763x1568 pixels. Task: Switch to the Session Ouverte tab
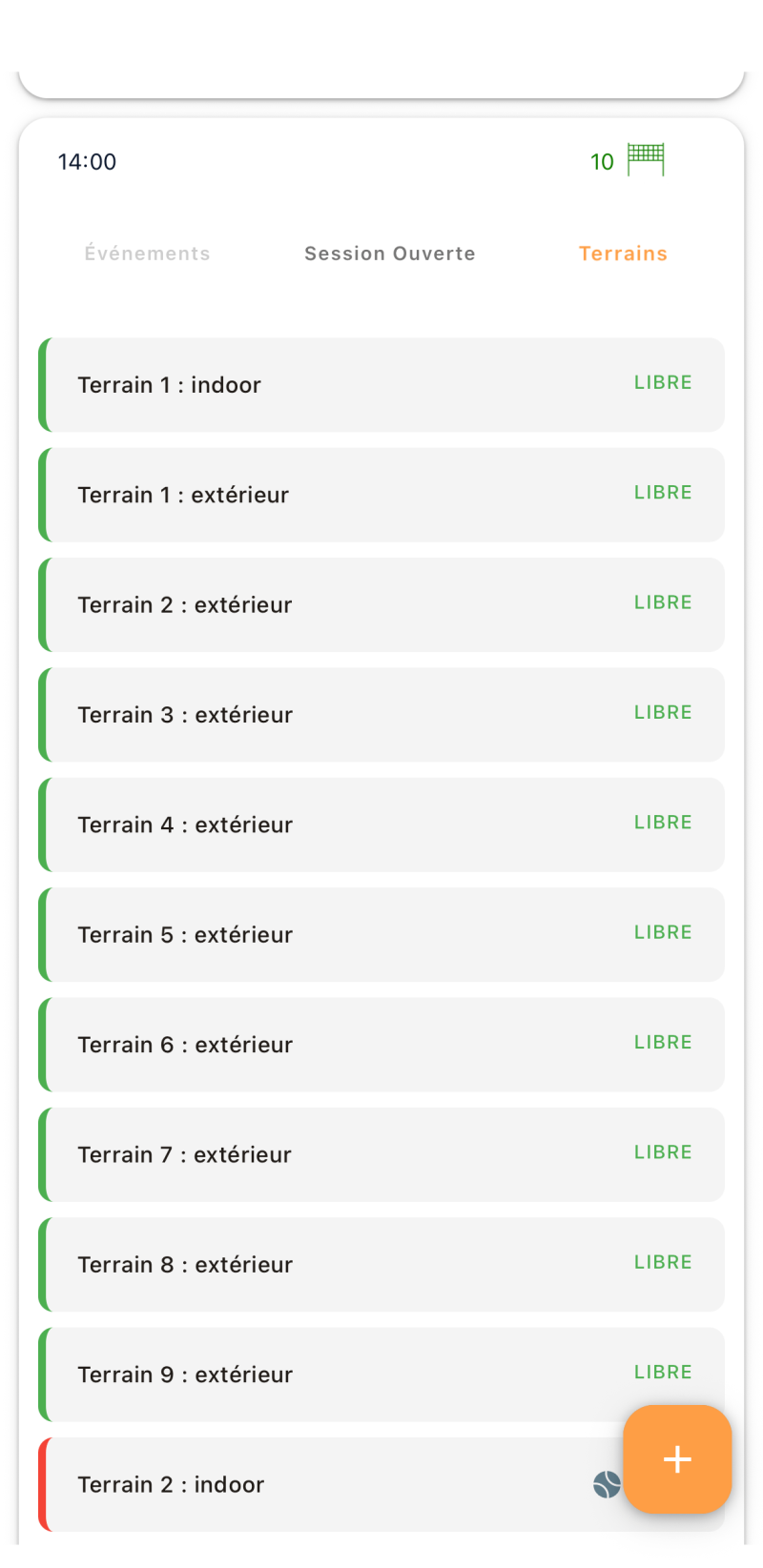tap(389, 254)
